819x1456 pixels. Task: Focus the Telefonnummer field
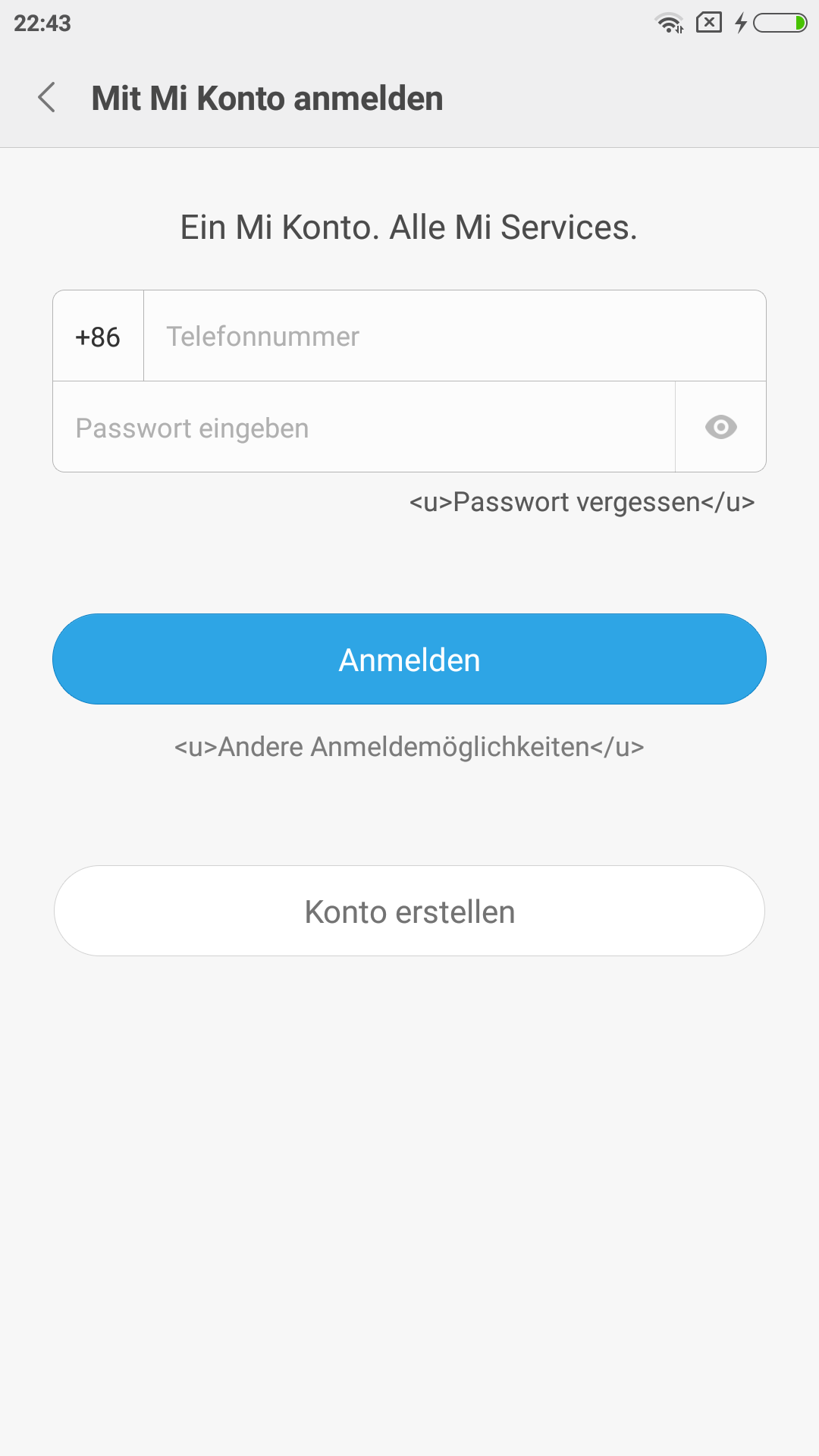pyautogui.click(x=454, y=336)
